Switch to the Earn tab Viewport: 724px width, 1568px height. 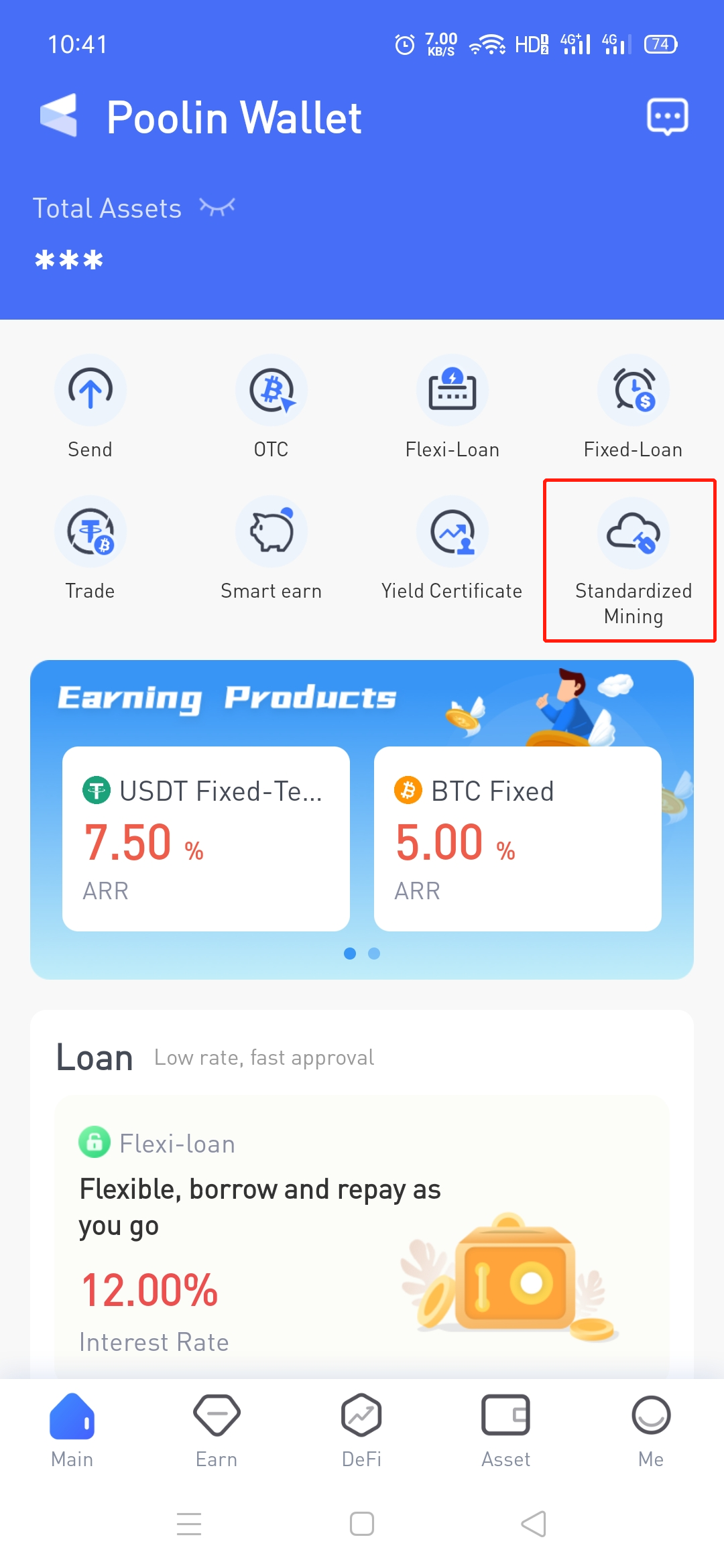pyautogui.click(x=216, y=1431)
